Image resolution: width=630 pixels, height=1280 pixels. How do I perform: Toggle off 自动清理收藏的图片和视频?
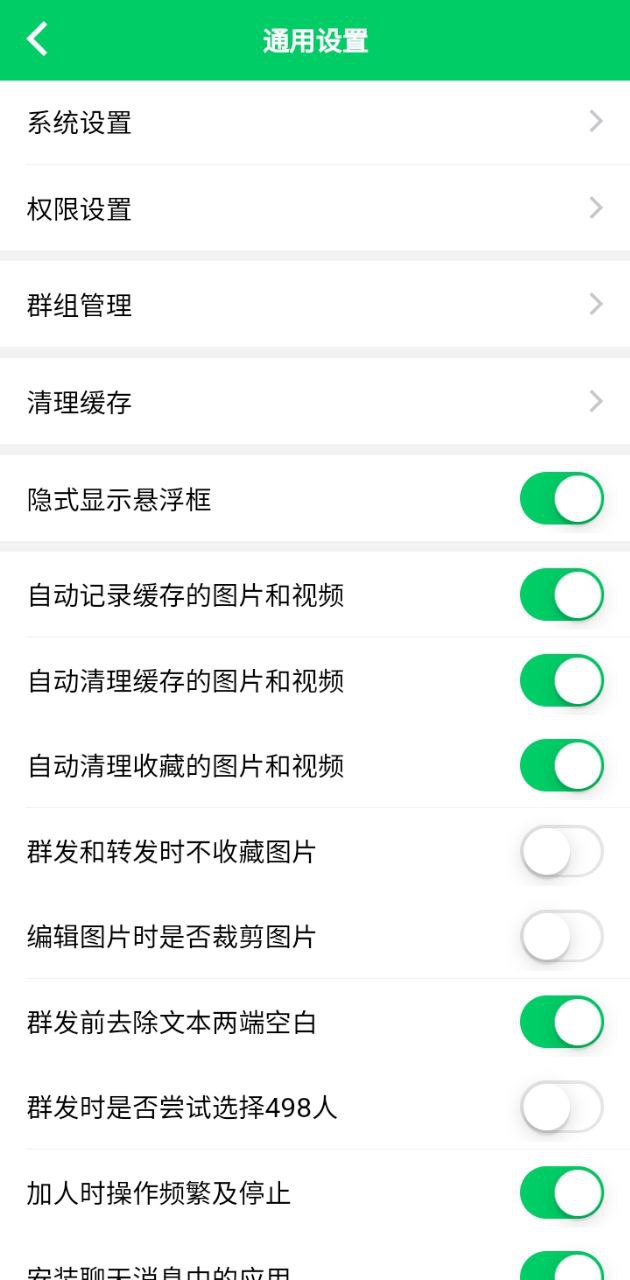coord(561,766)
